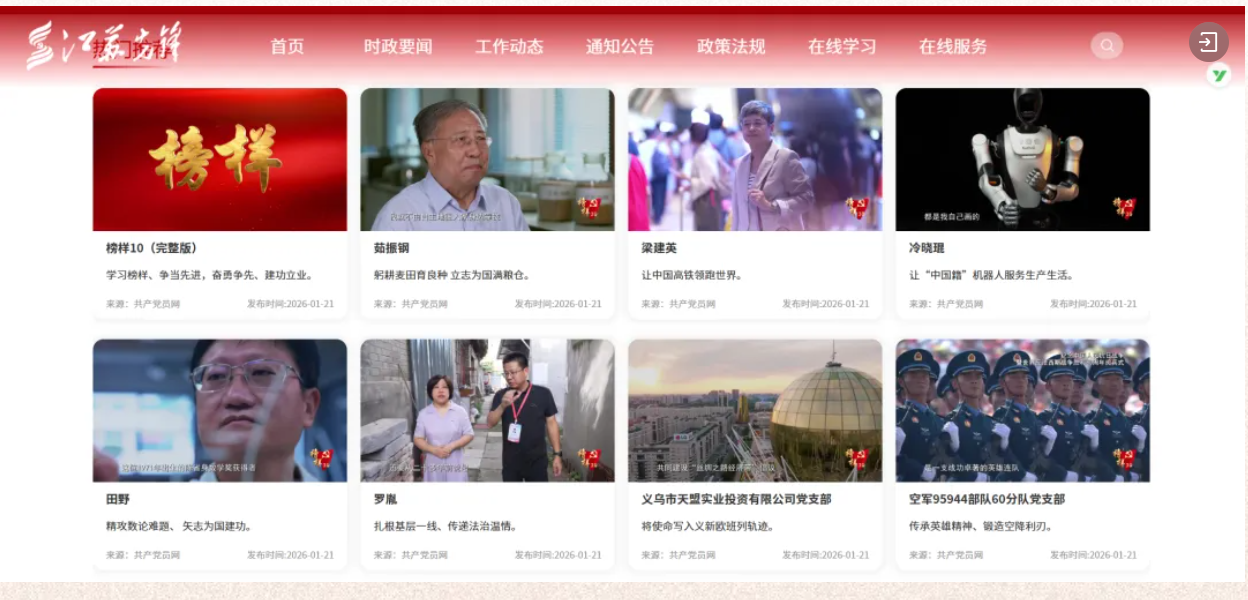The image size is (1248, 600).
Task: View the 罗胤 video card
Action: coord(487,411)
